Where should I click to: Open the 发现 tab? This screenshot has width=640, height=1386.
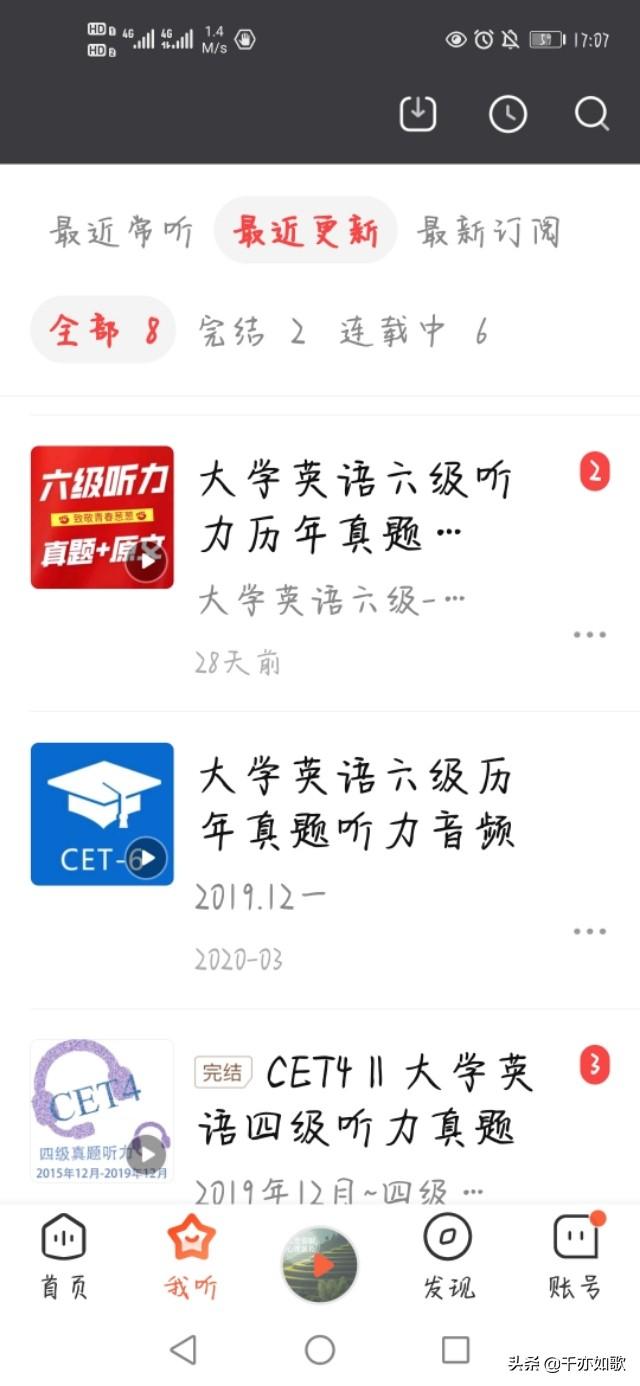pyautogui.click(x=448, y=1256)
